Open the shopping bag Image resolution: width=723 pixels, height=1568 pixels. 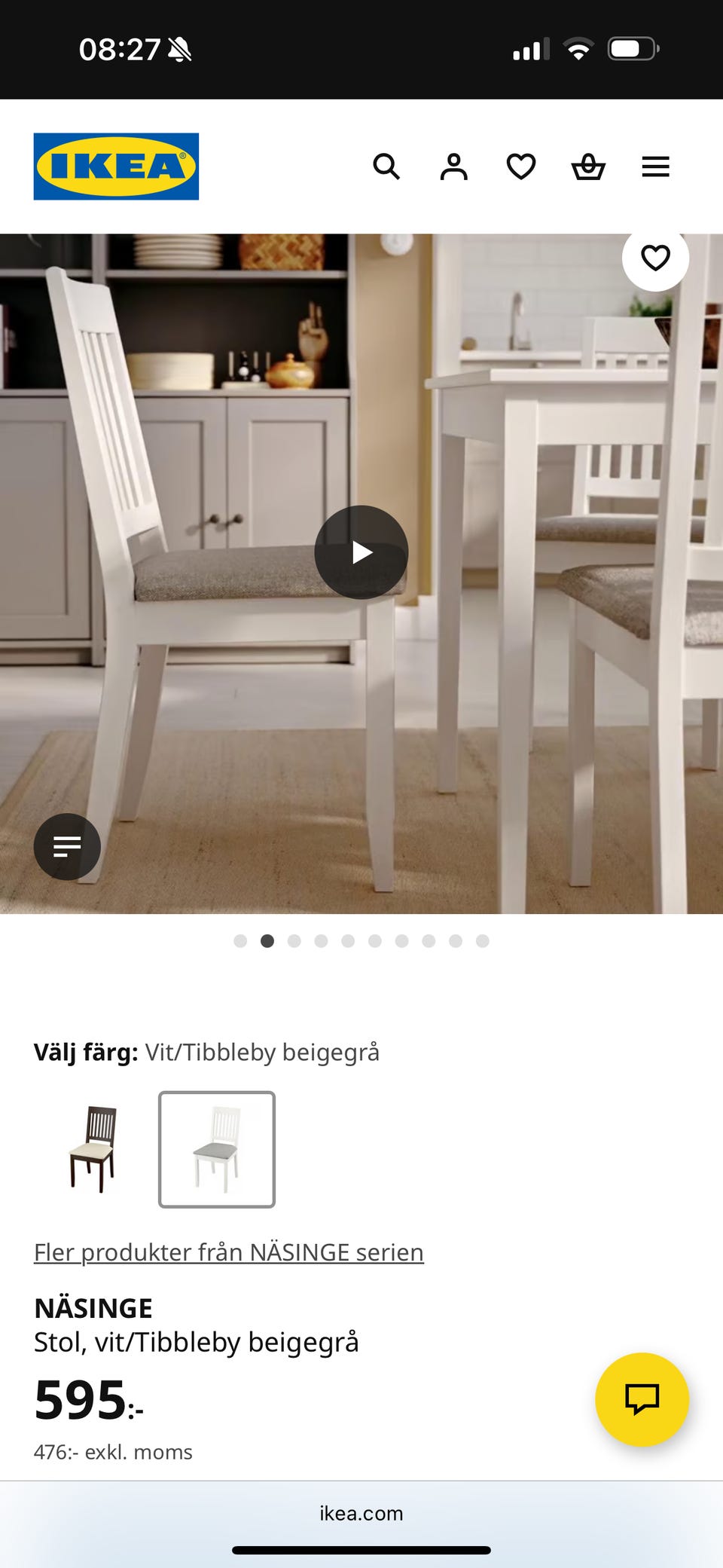click(x=588, y=167)
